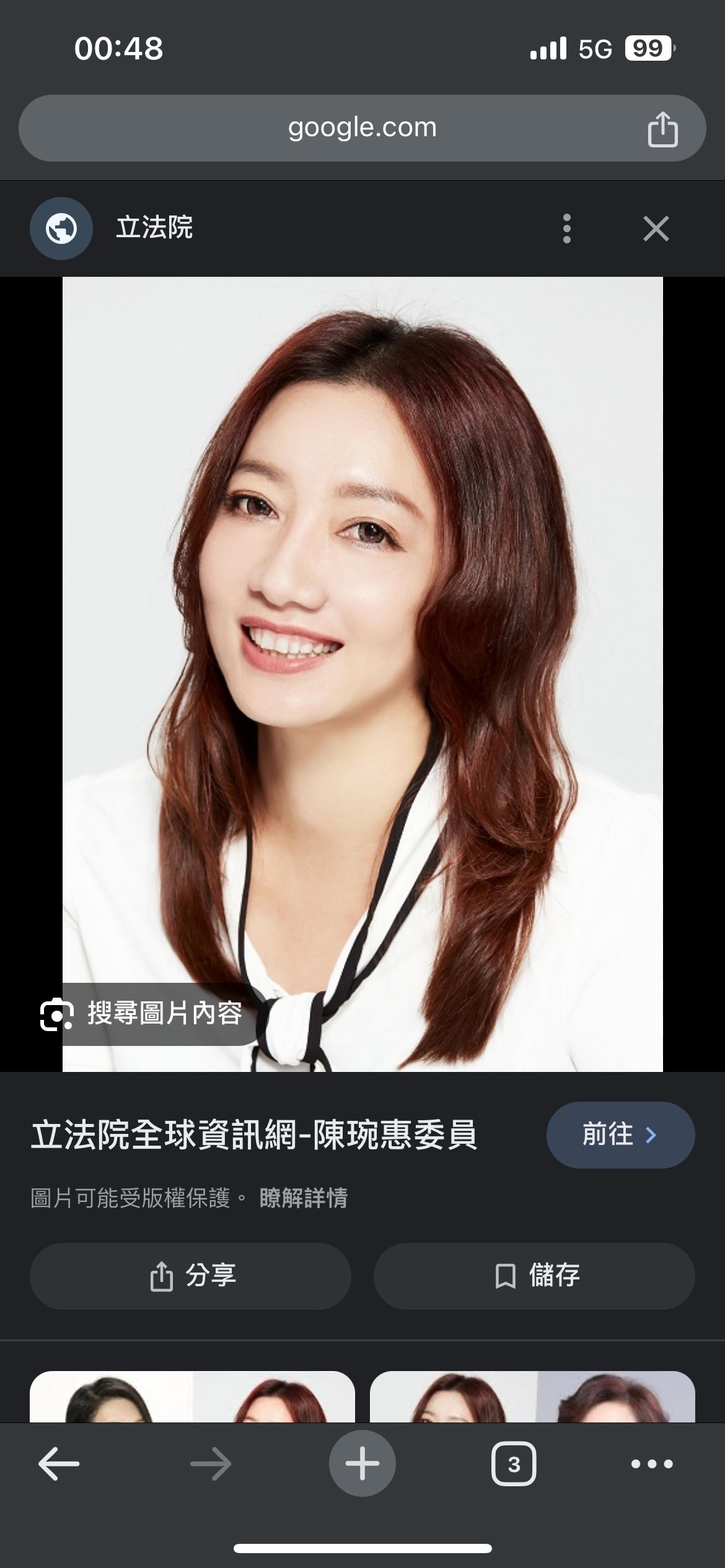Save the image with 儲存

coord(534,1276)
